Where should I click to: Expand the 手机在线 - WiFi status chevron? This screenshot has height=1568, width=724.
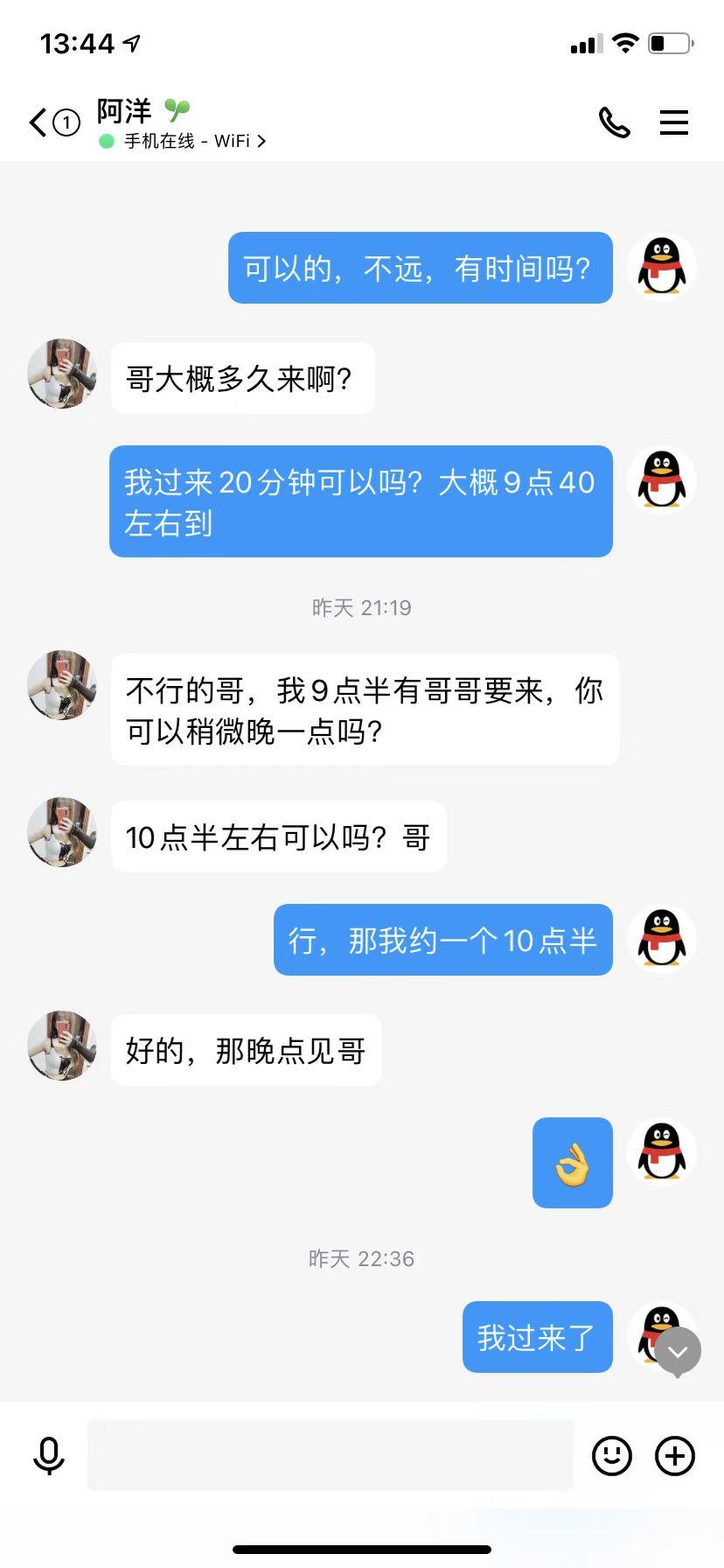tap(261, 140)
